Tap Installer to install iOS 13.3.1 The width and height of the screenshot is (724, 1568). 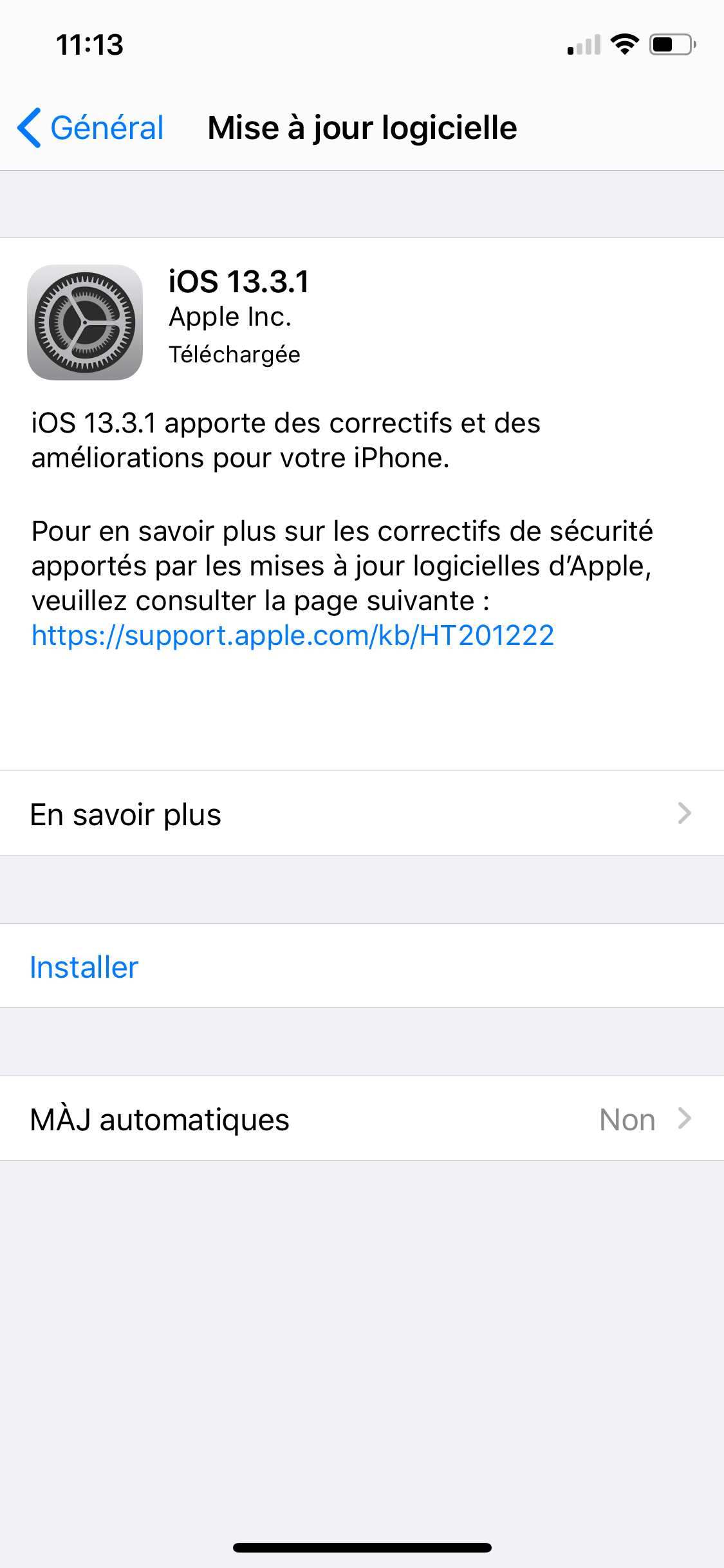tap(362, 966)
